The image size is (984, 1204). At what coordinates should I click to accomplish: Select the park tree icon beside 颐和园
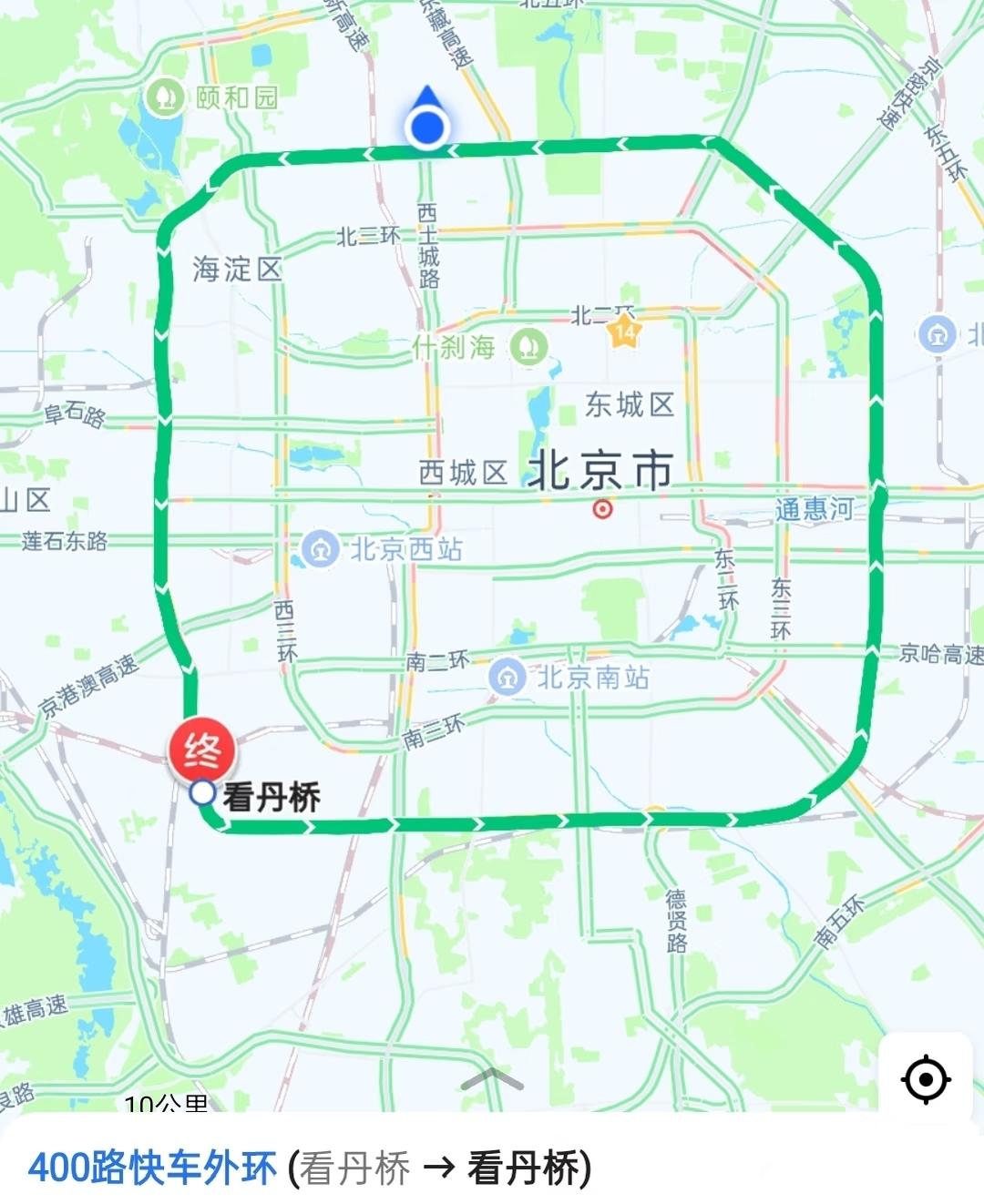164,95
